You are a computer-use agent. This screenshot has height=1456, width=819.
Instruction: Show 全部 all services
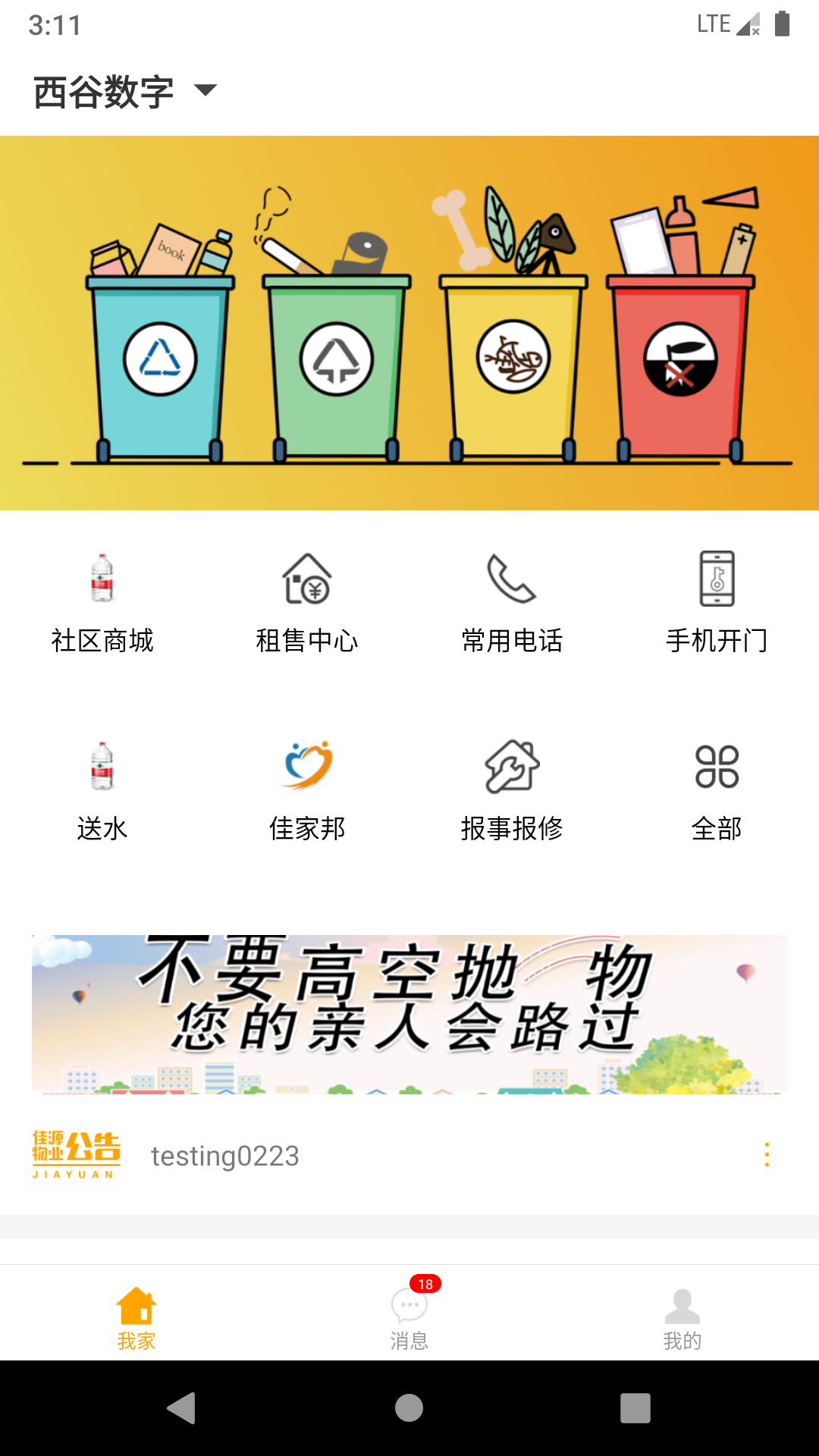[x=717, y=792]
